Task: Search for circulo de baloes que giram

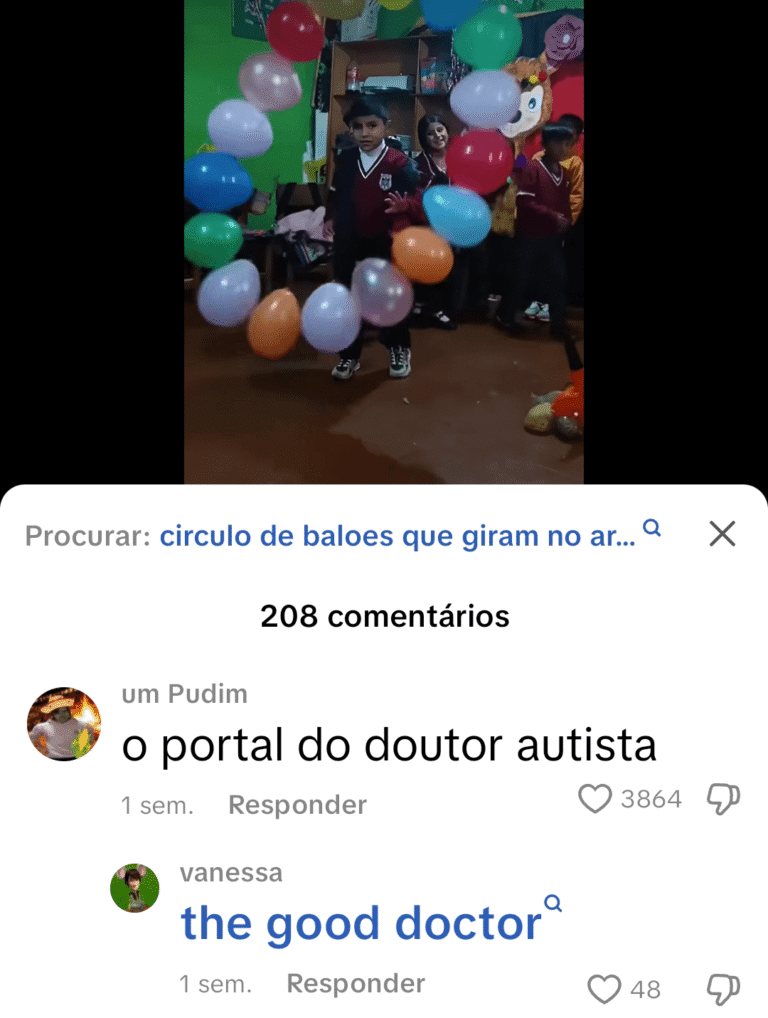Action: [x=397, y=536]
